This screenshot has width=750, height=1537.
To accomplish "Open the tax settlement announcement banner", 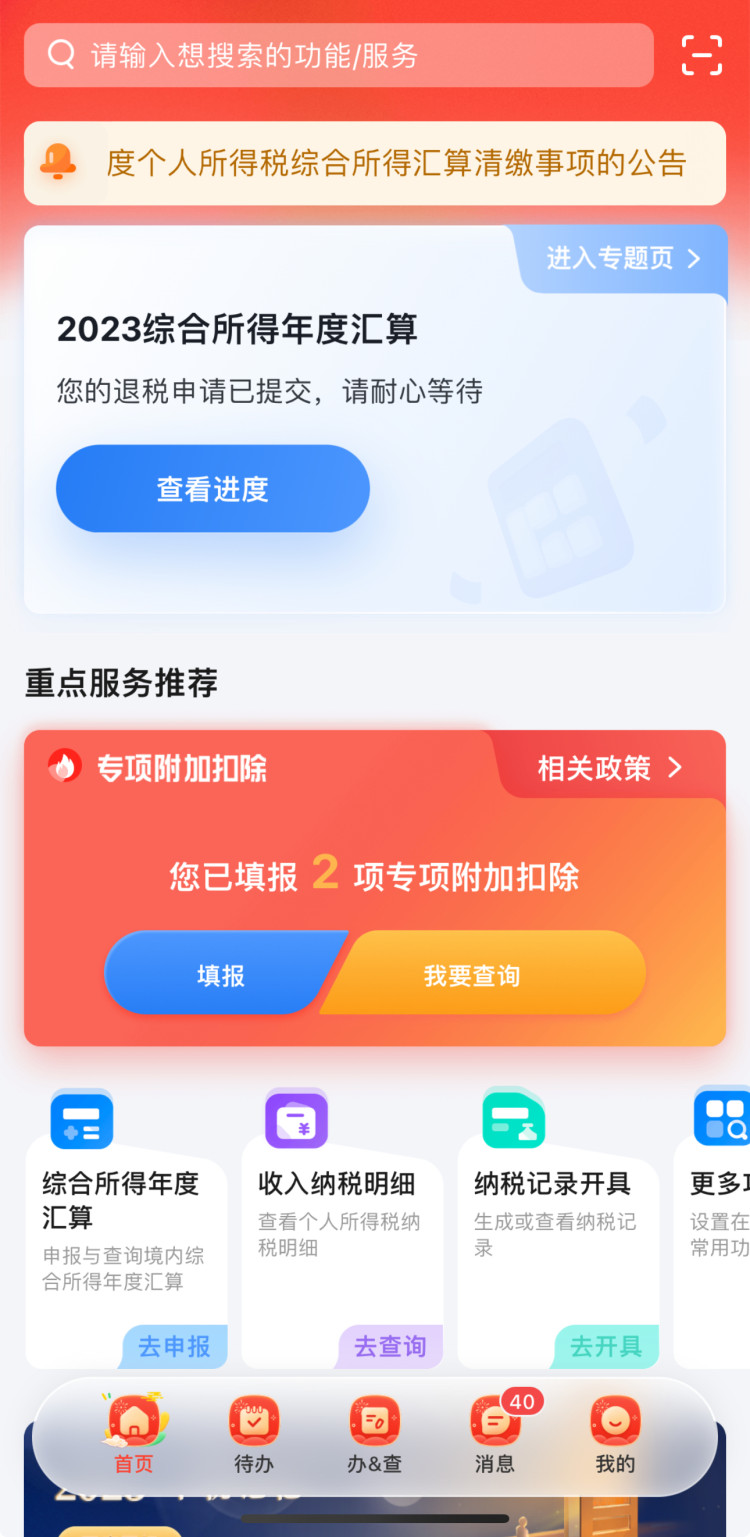I will (x=375, y=163).
